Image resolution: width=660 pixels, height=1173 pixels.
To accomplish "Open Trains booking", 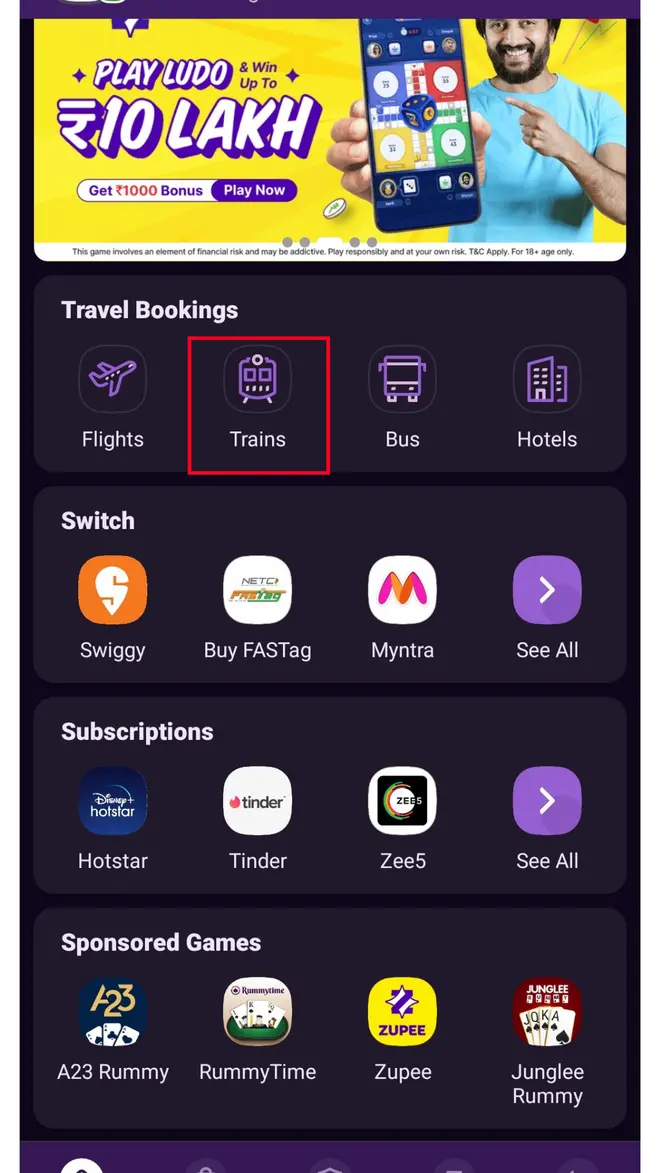I will click(258, 381).
